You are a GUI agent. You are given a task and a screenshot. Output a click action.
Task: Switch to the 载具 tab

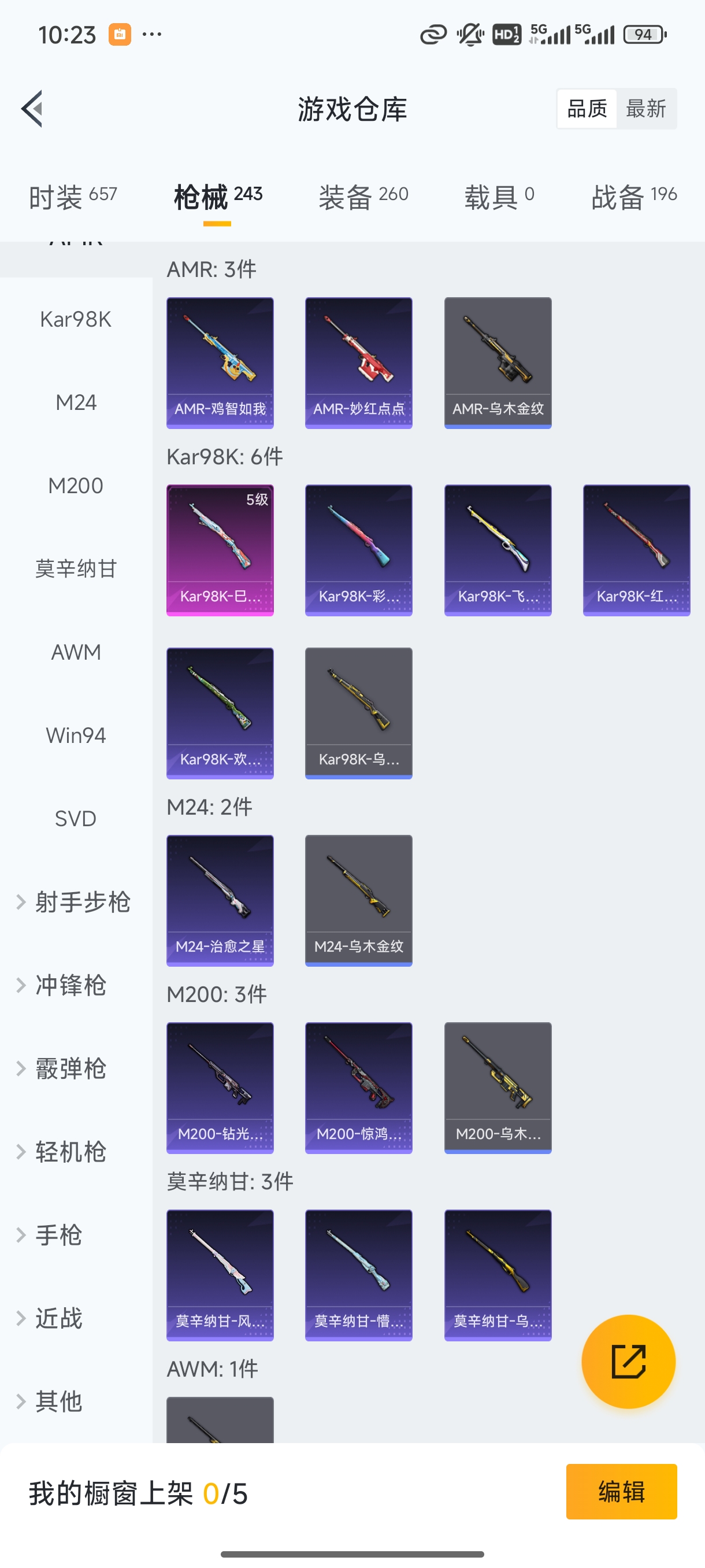499,197
